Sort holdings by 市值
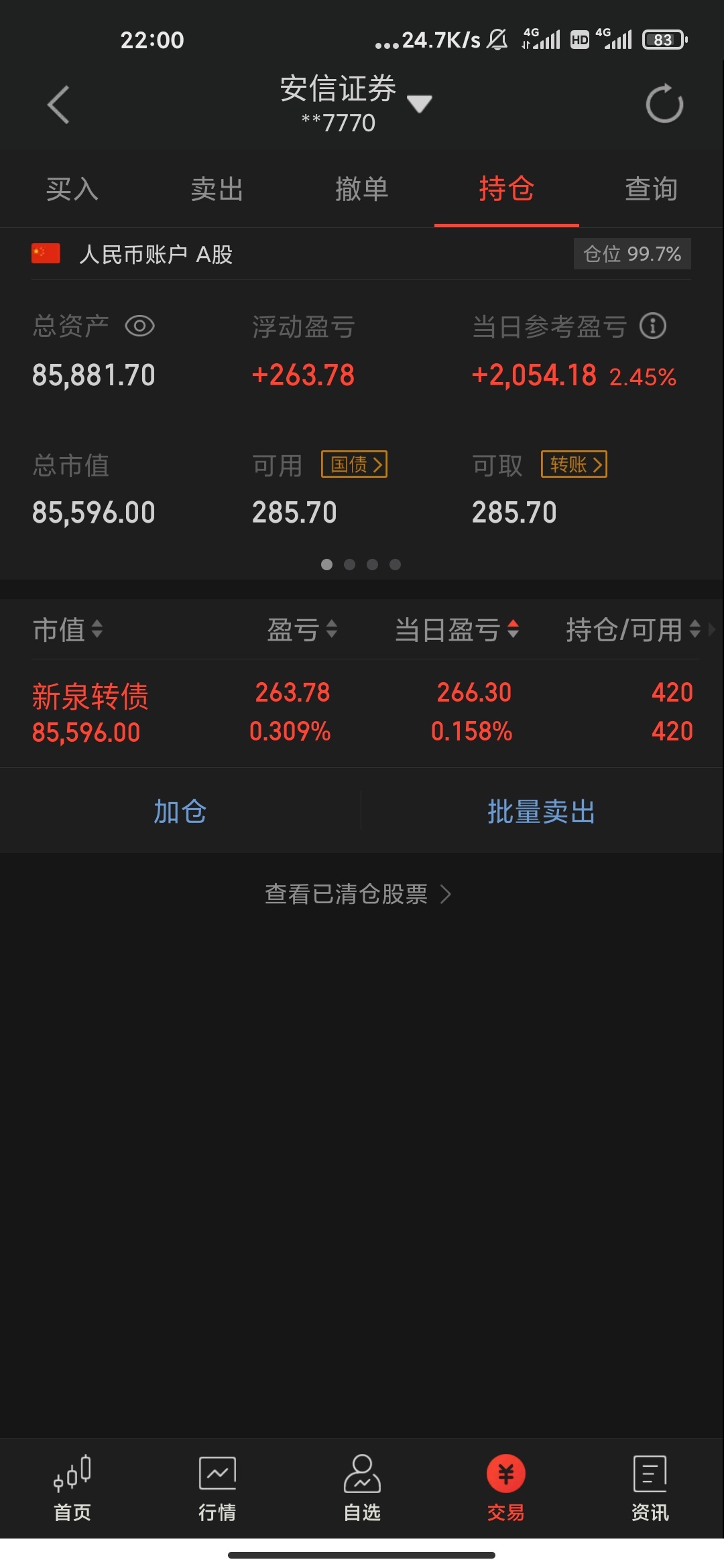 coord(68,630)
